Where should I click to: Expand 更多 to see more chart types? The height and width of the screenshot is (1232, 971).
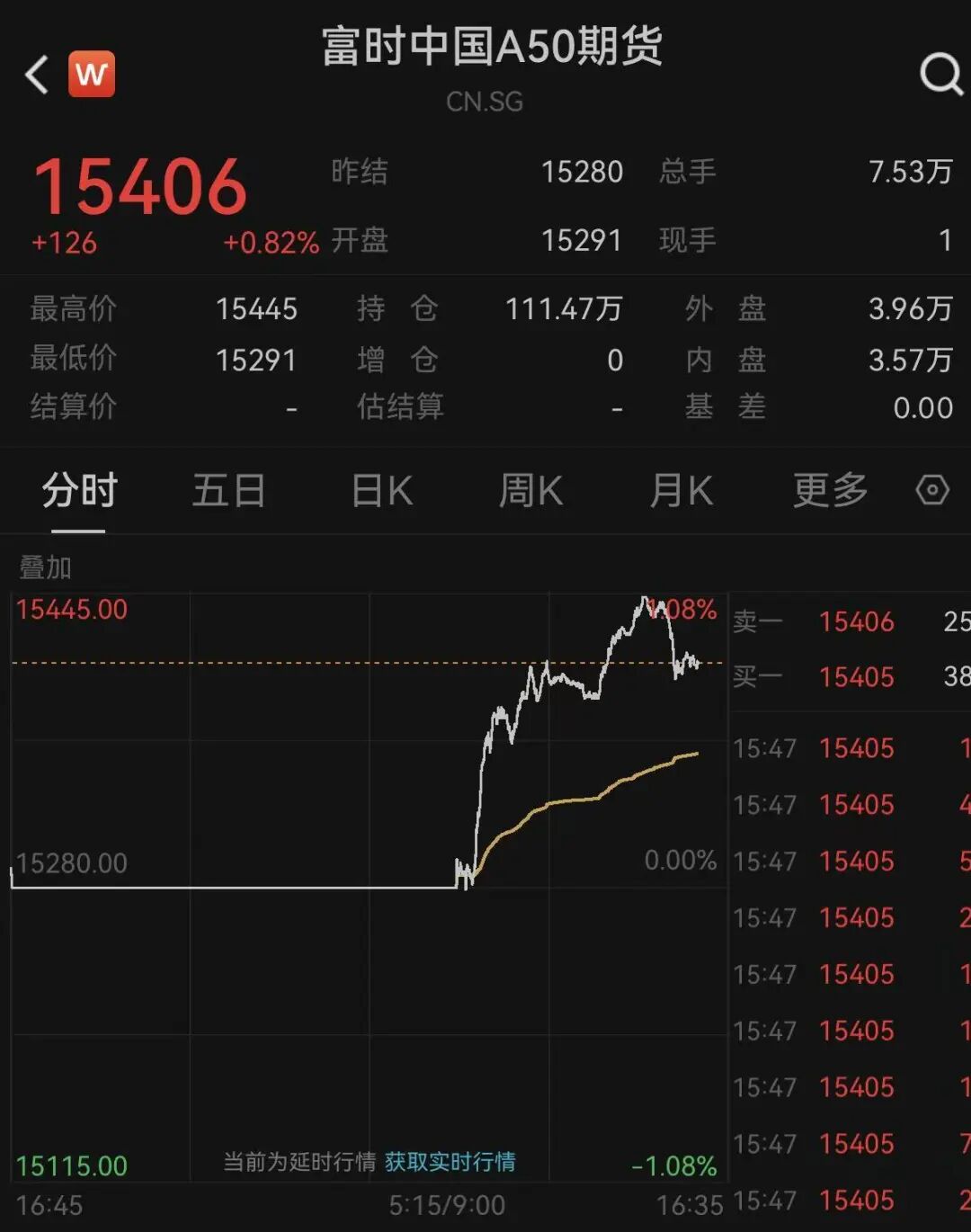830,490
